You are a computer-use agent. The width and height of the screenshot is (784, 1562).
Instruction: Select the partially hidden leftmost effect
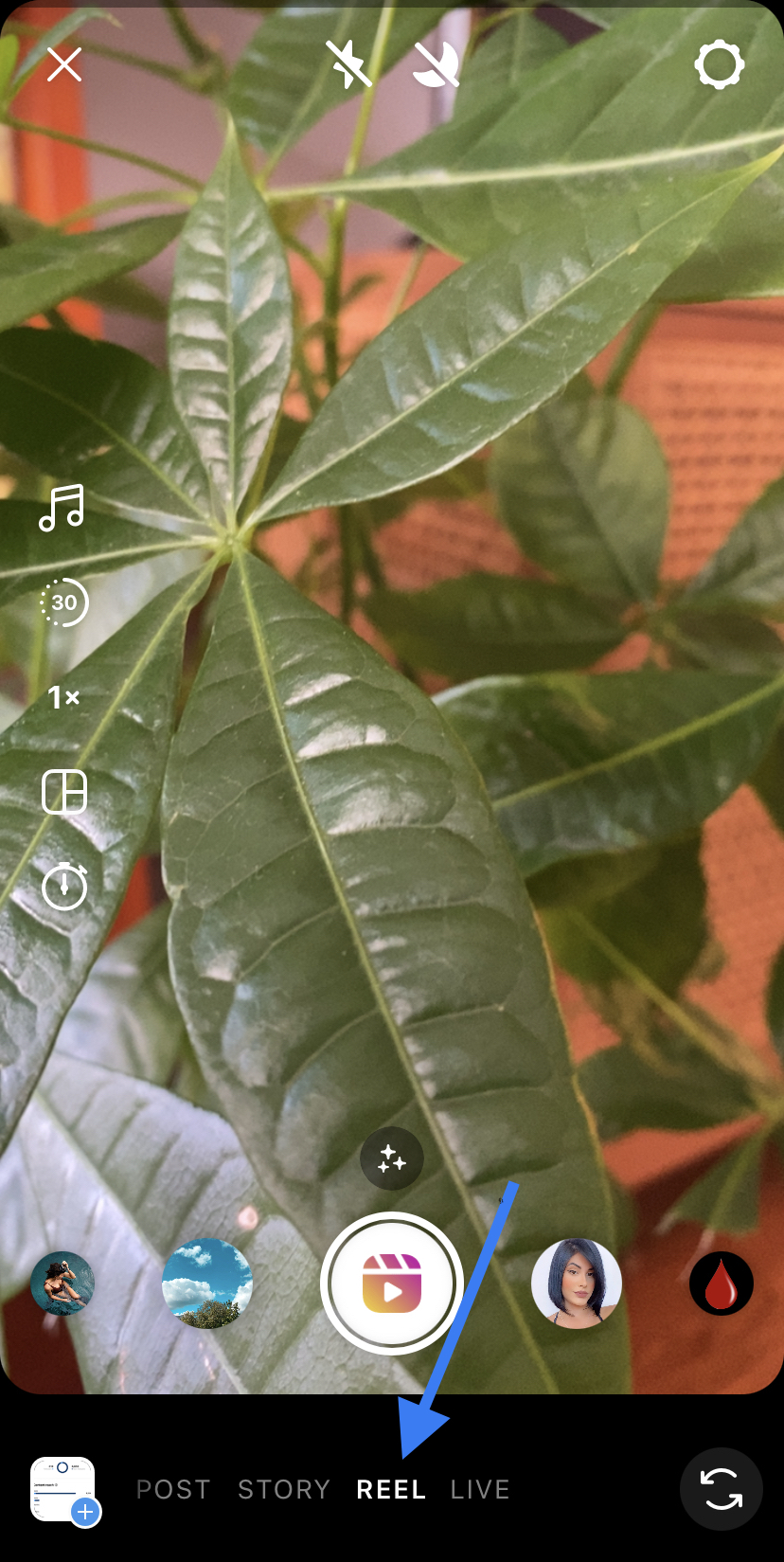click(x=62, y=1284)
